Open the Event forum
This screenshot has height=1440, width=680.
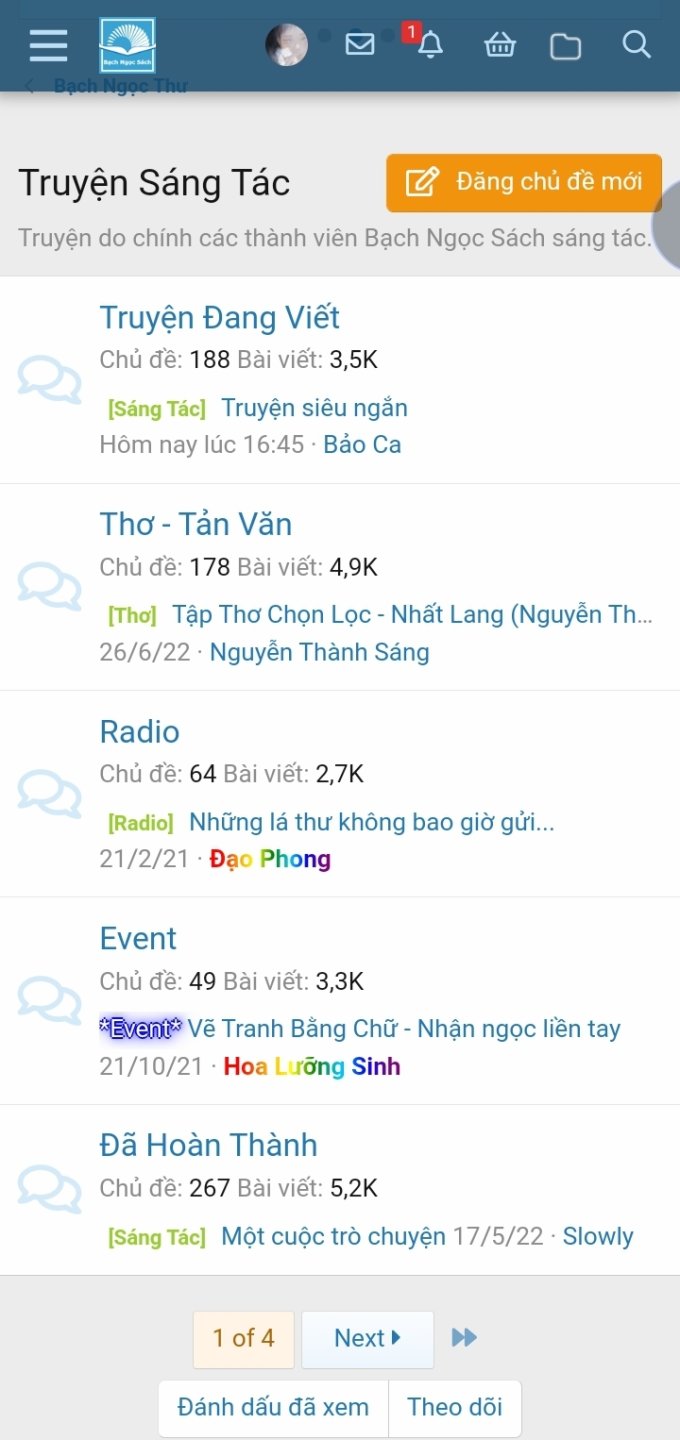138,938
